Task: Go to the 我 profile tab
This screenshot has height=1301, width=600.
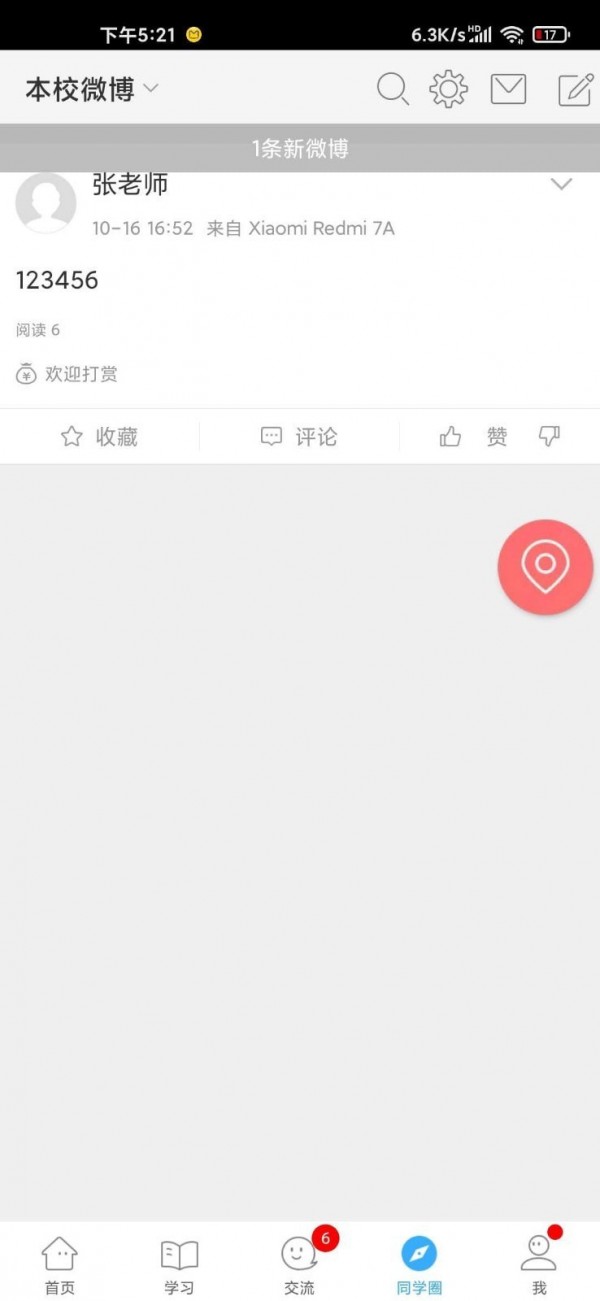Action: pyautogui.click(x=539, y=1263)
